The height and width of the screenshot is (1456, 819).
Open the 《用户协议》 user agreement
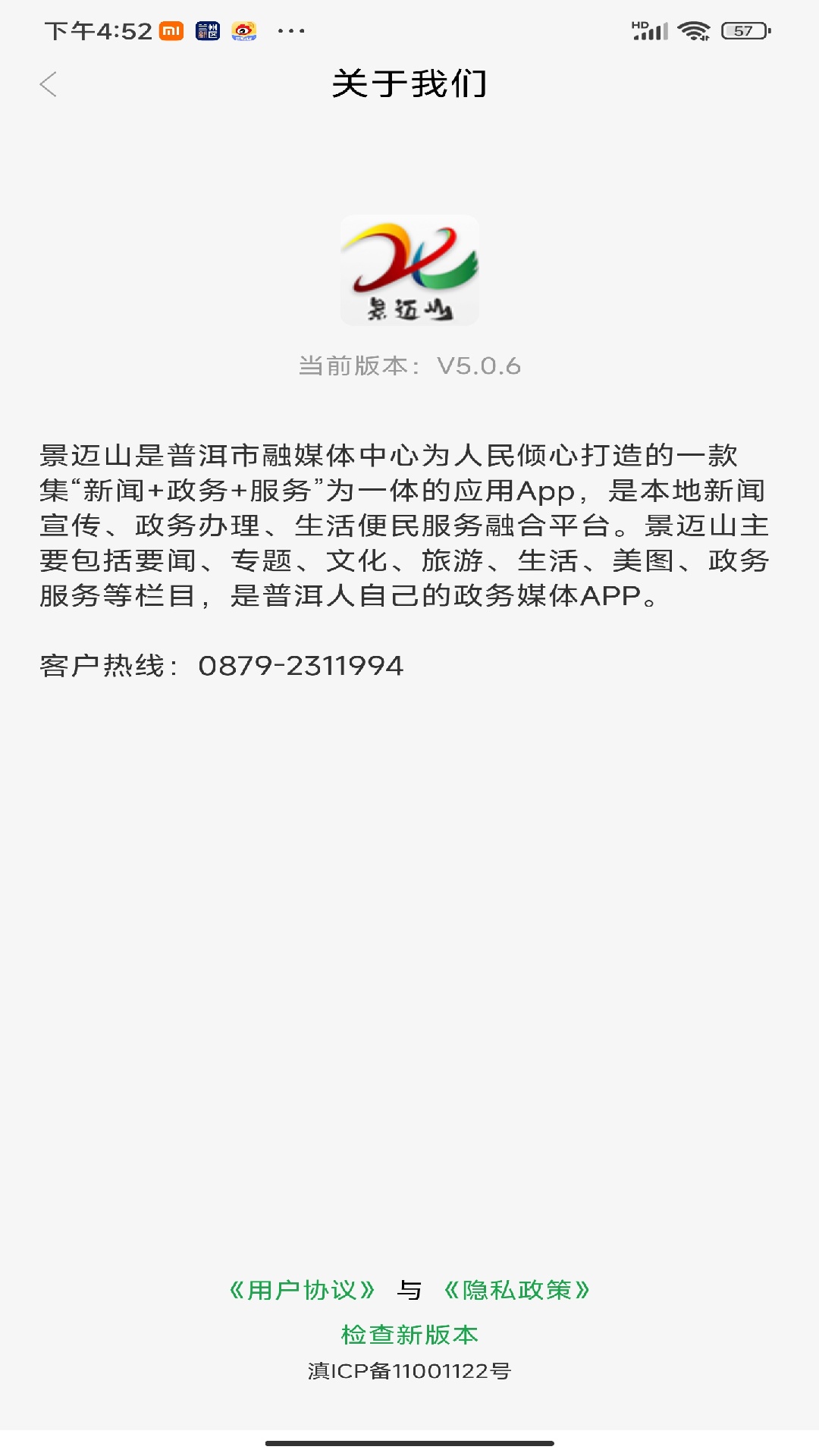(x=303, y=1288)
